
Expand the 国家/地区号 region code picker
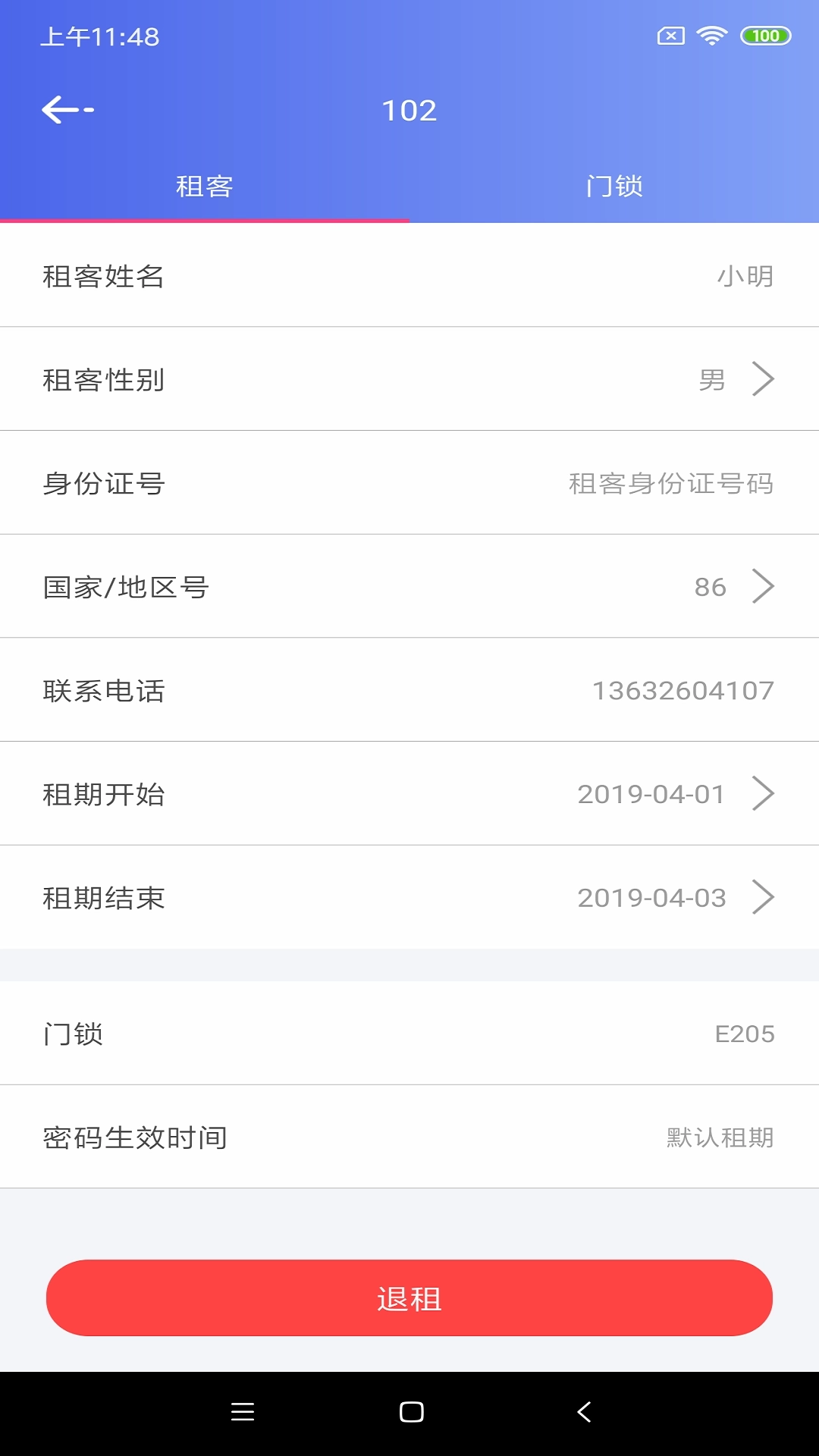(x=409, y=586)
